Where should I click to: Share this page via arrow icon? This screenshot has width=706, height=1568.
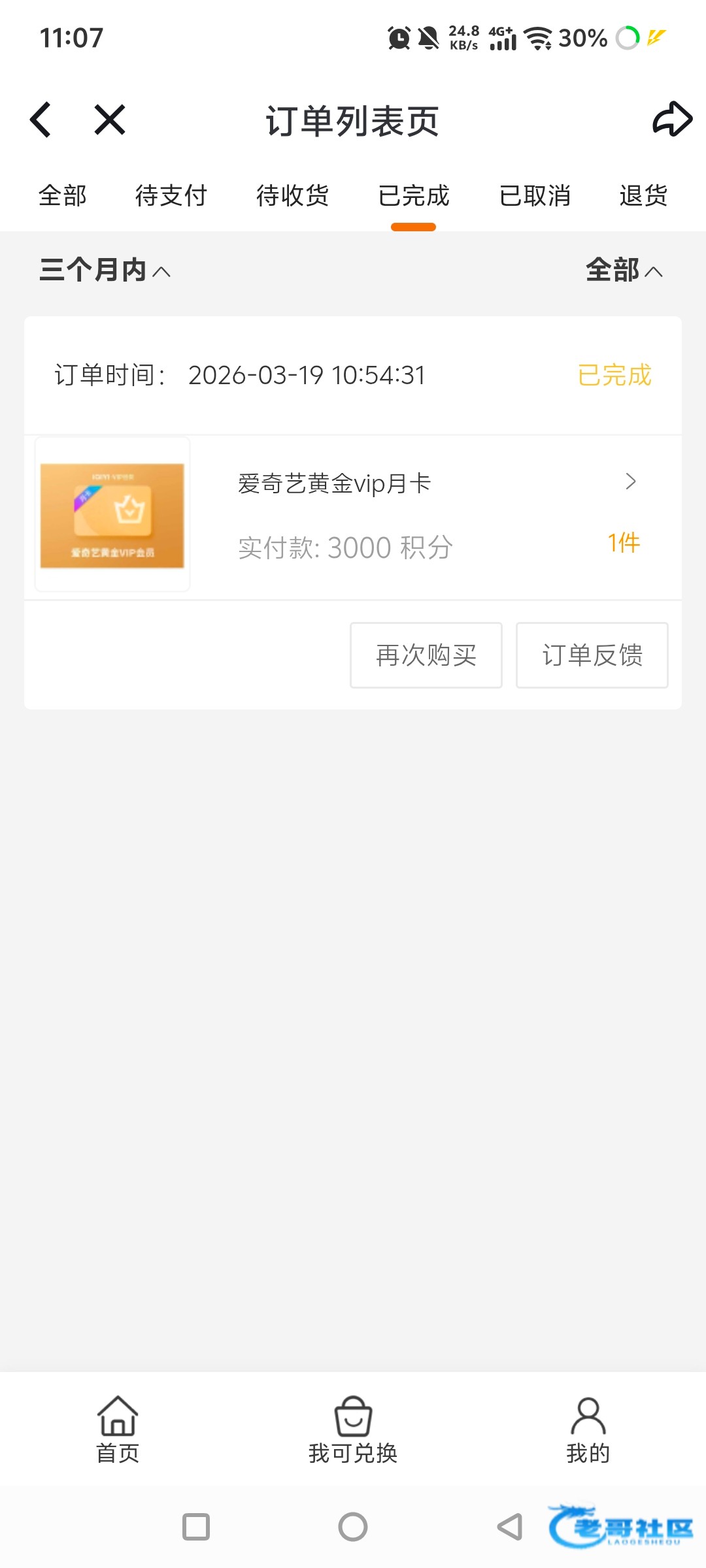(672, 120)
